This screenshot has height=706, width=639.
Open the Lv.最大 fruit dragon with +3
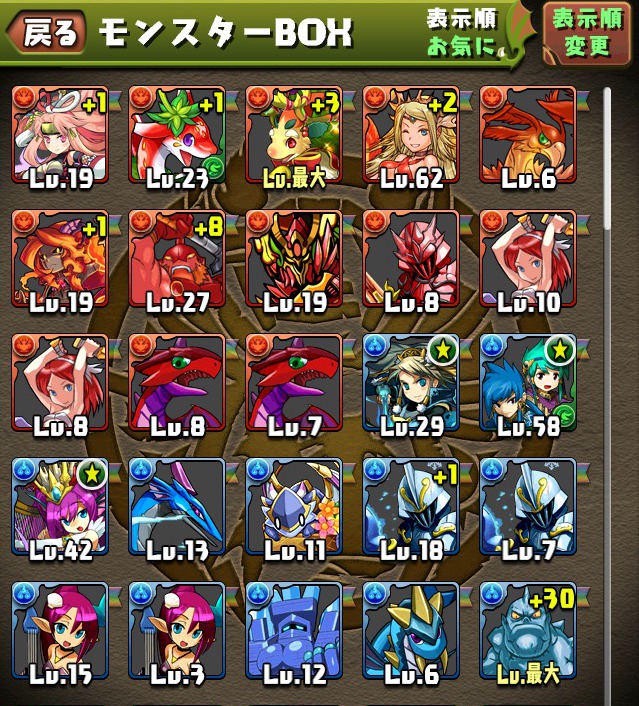click(294, 133)
